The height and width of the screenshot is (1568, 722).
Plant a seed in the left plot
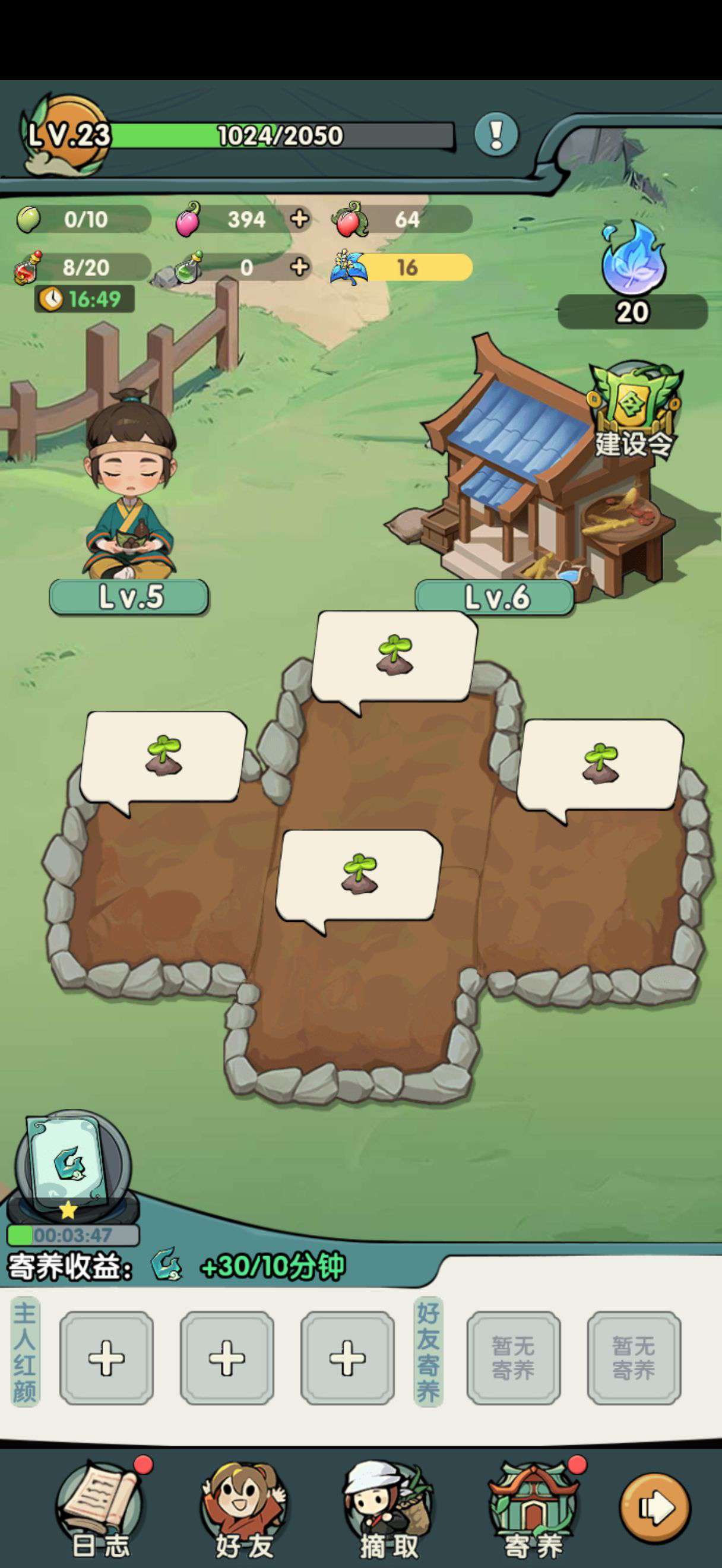coord(163,758)
